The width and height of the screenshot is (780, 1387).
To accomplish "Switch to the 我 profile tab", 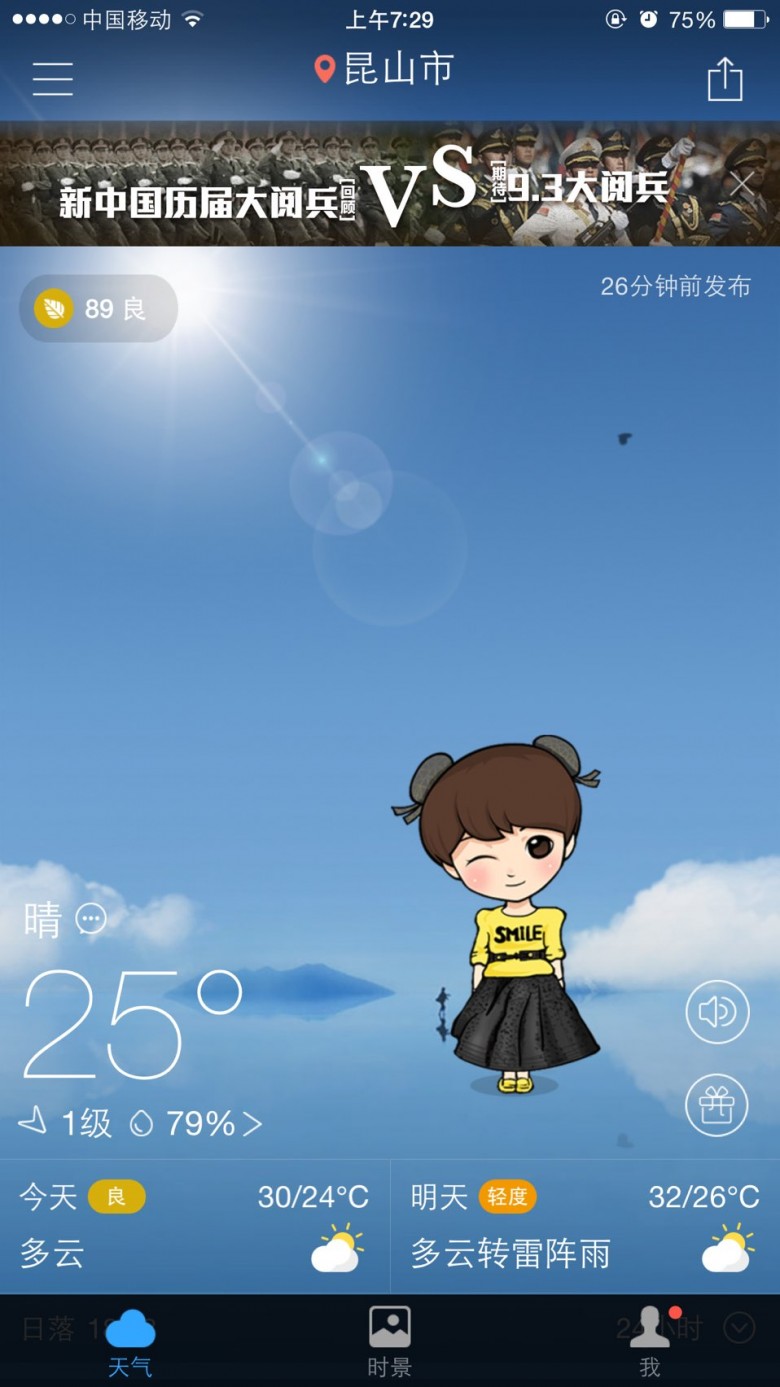I will (650, 1342).
